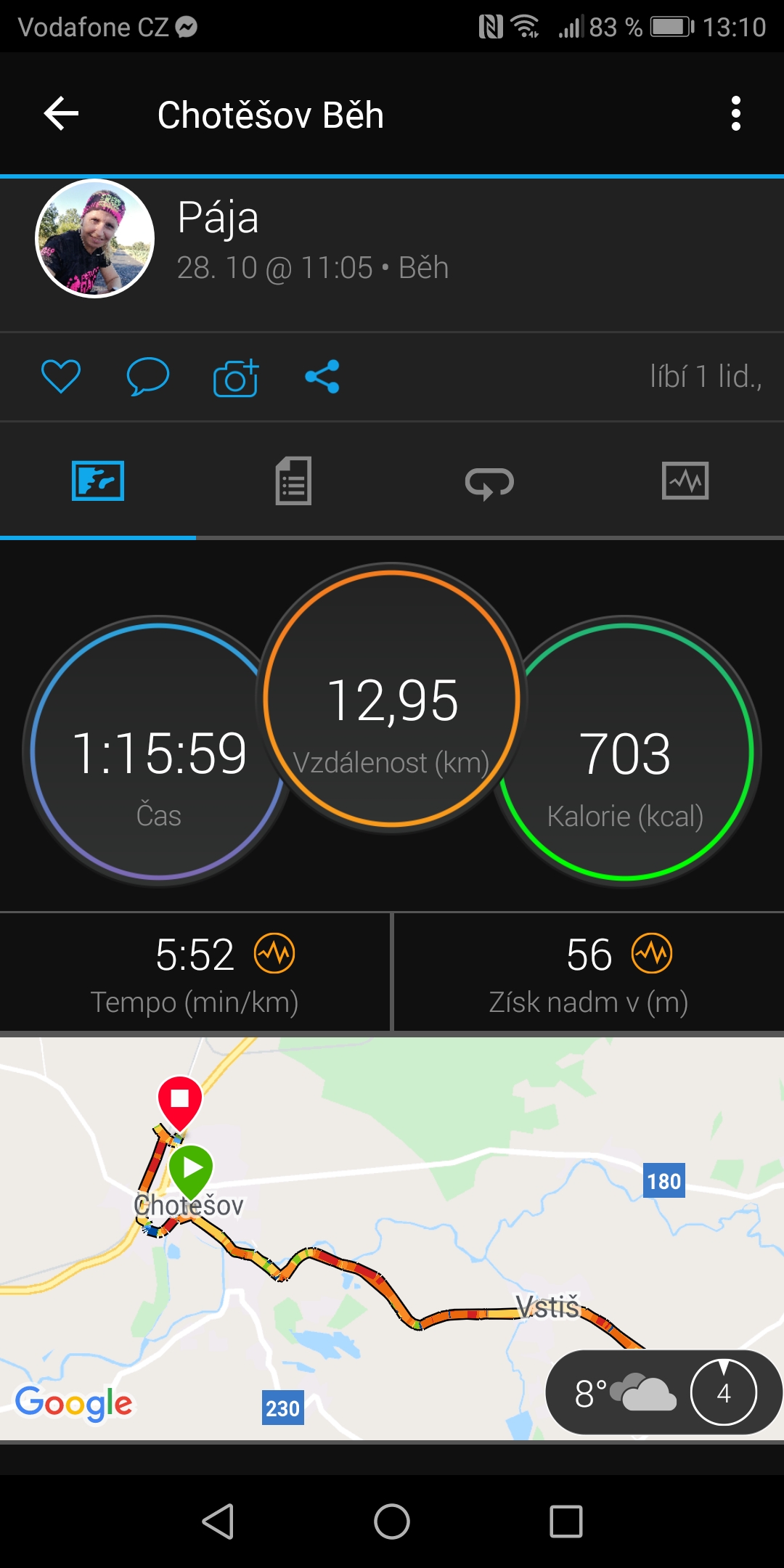Image resolution: width=784 pixels, height=1568 pixels.
Task: Add a photo with the camera icon
Action: click(x=236, y=377)
